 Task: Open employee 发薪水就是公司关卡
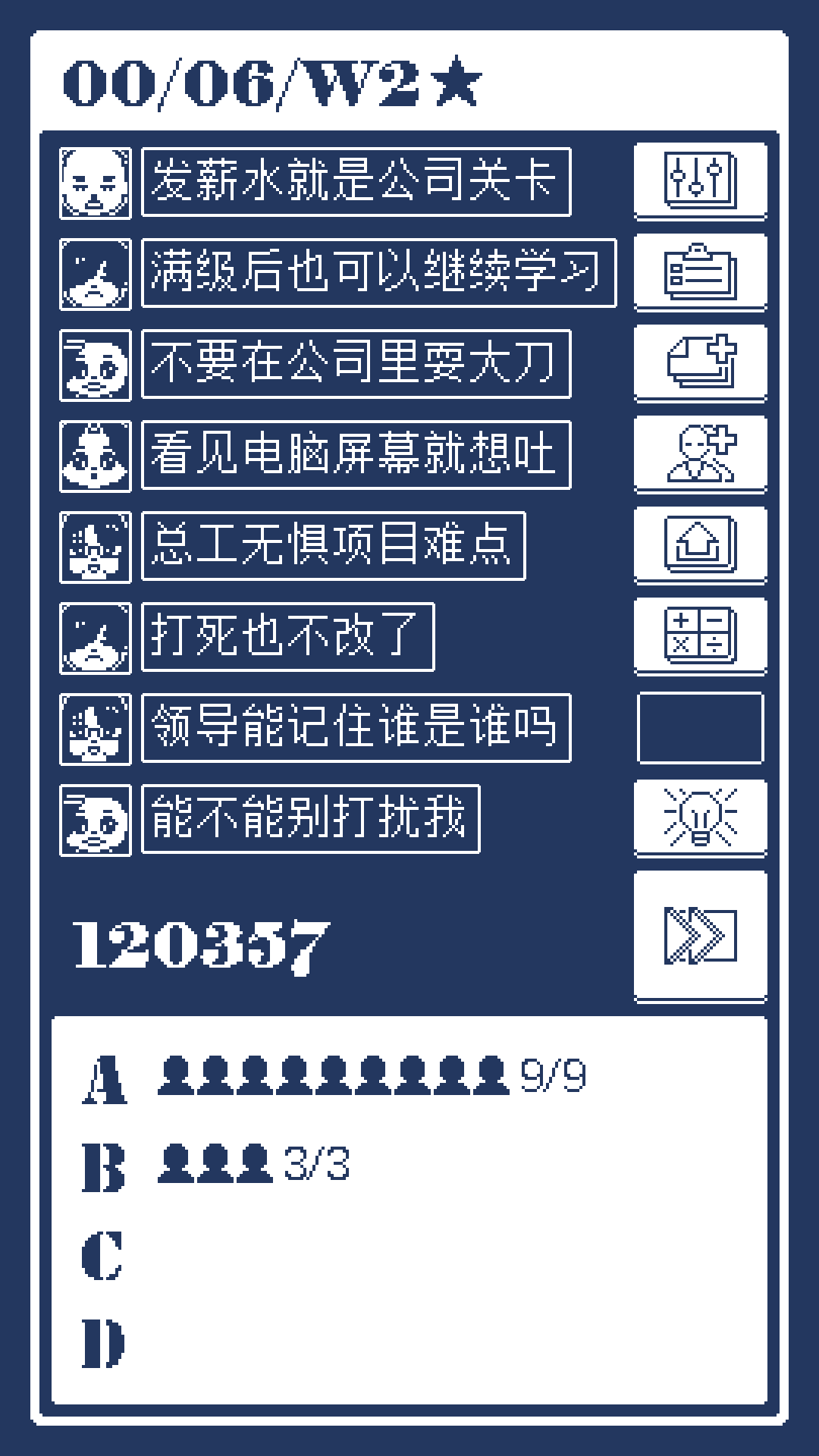(356, 182)
